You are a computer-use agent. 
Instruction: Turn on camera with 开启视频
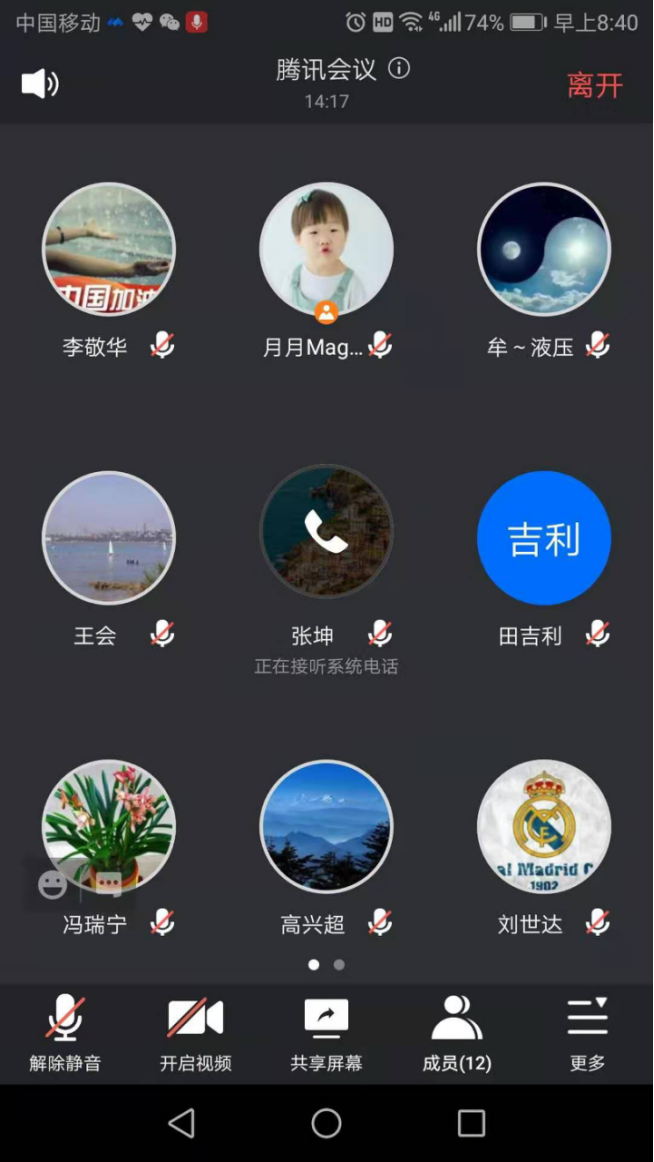pyautogui.click(x=196, y=1035)
